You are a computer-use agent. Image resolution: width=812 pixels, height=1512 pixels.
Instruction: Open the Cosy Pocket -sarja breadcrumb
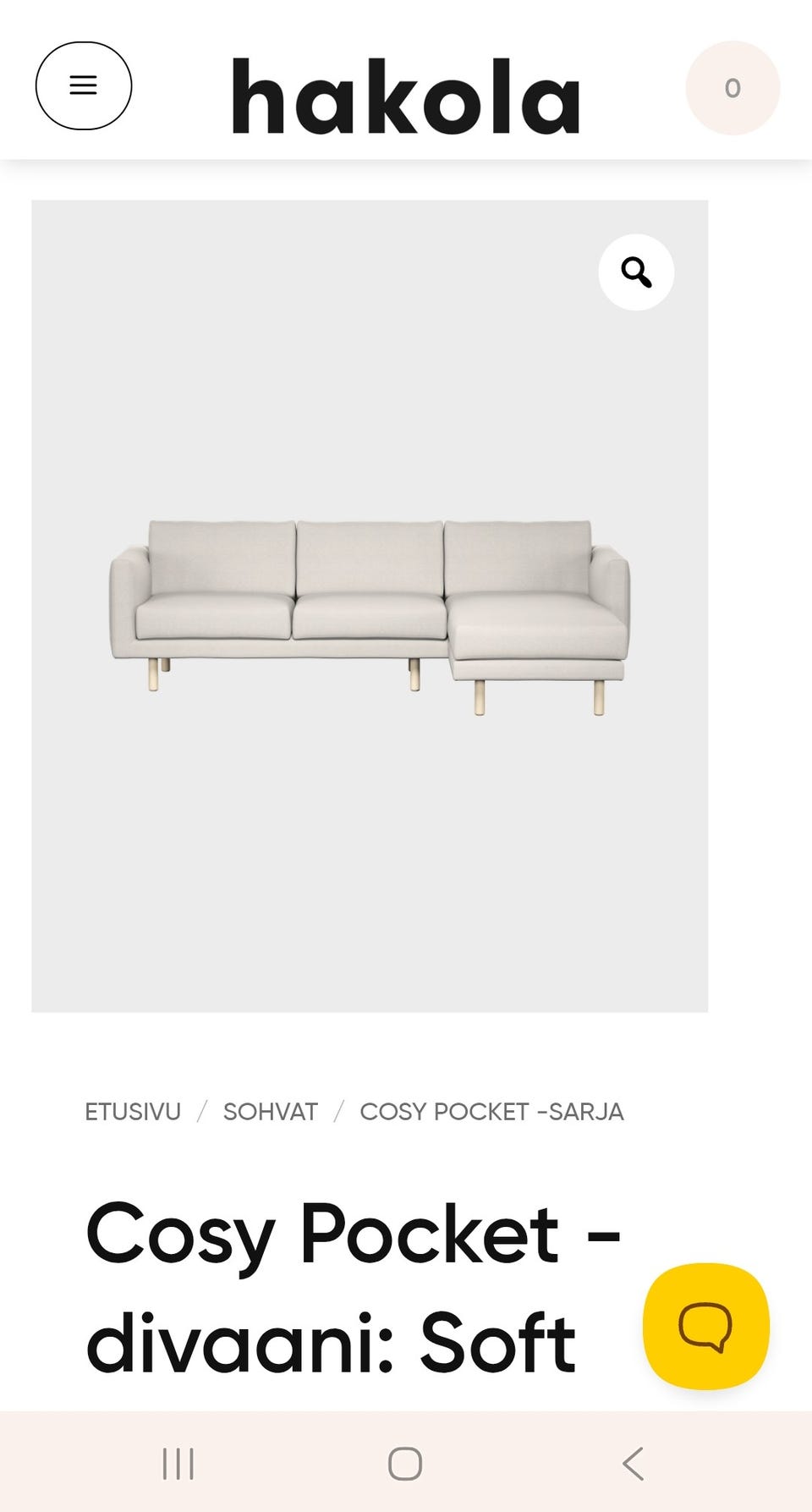coord(491,1111)
